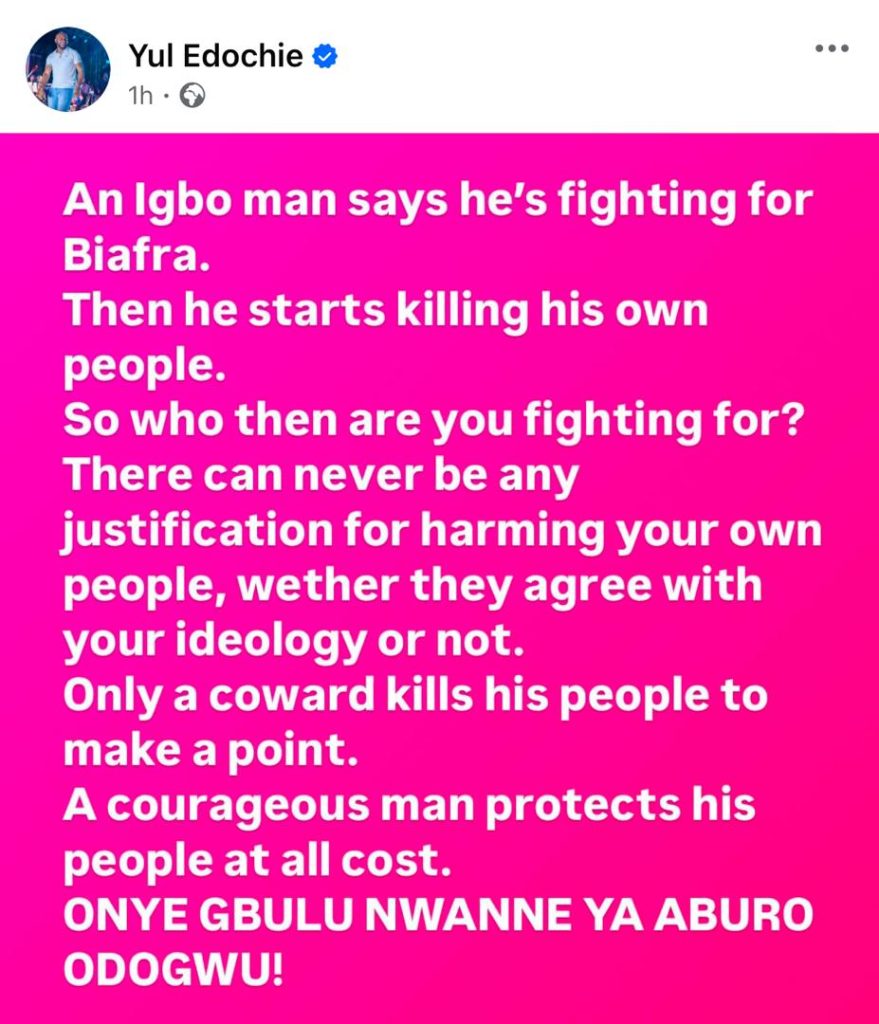Open the three-dot post options menu
Screen dimensions: 879x1024
[832, 49]
